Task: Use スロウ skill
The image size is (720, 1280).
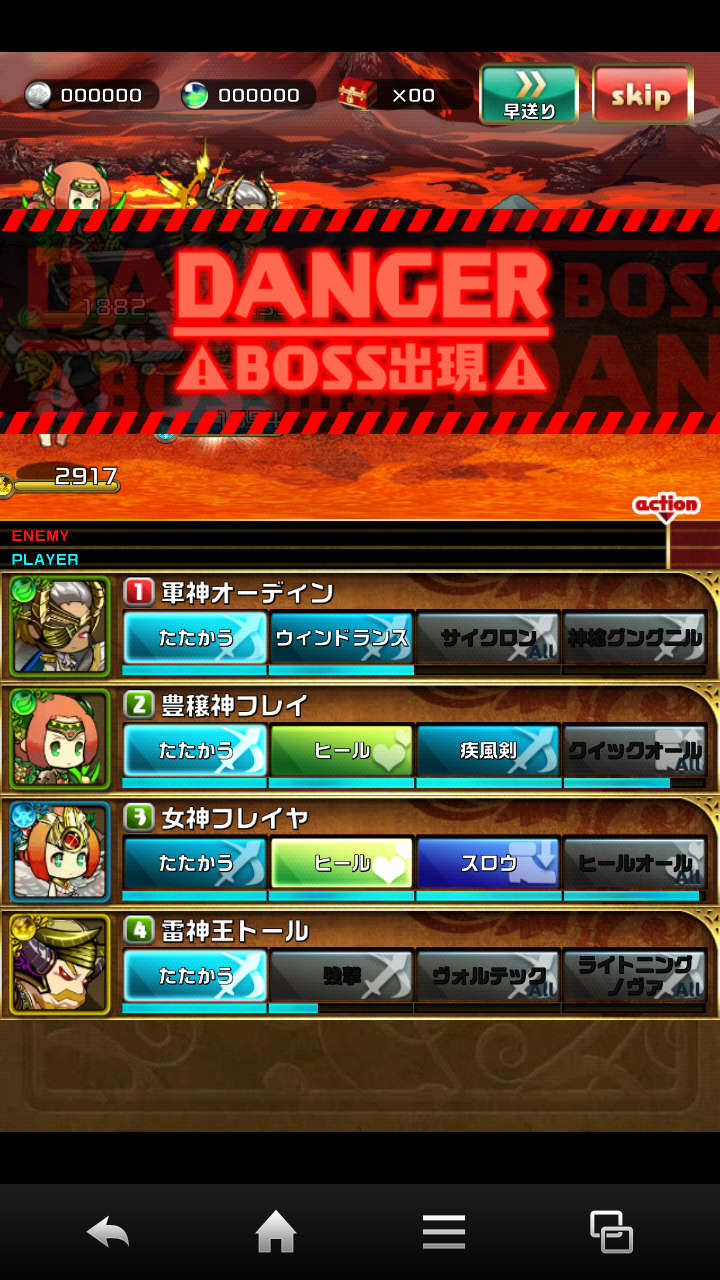Action: tap(488, 863)
